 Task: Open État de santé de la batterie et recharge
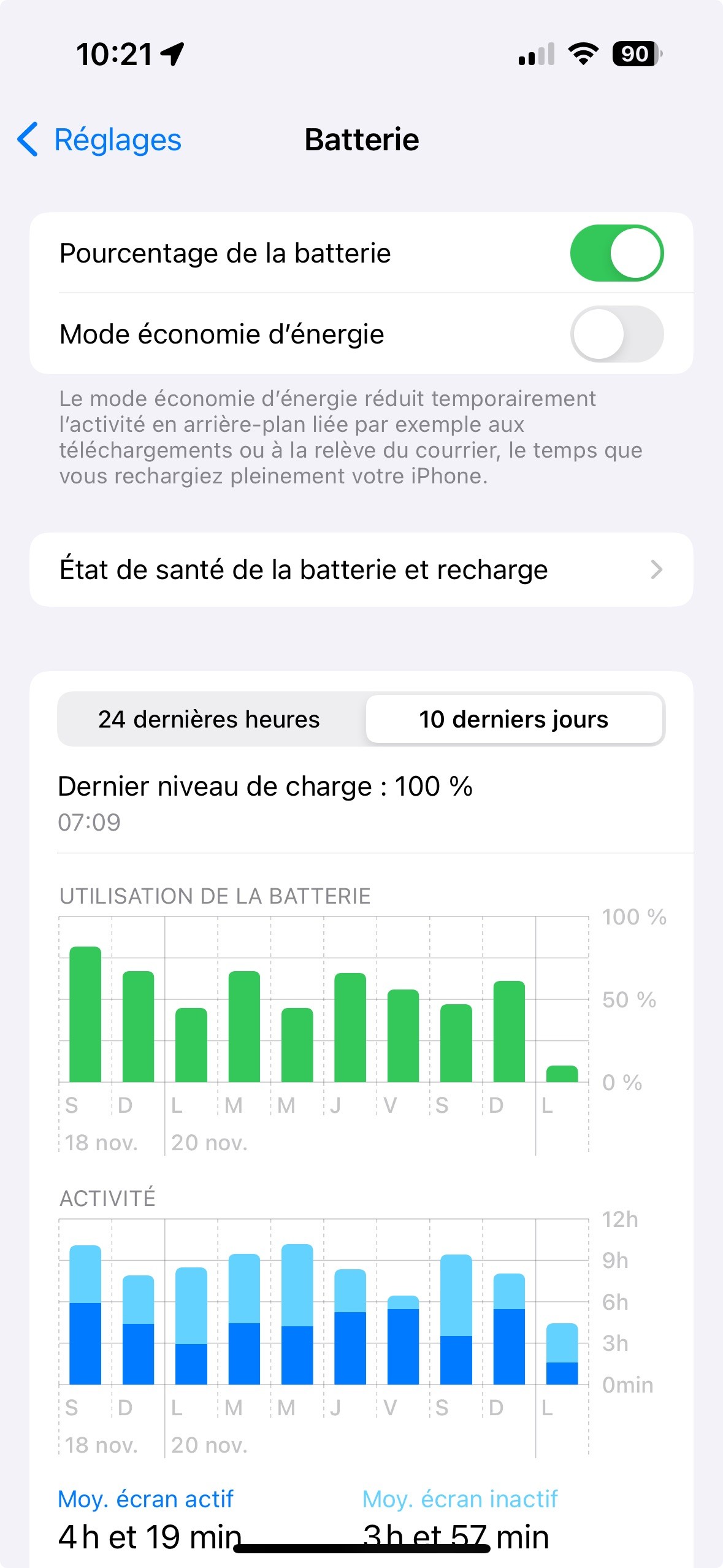[361, 569]
